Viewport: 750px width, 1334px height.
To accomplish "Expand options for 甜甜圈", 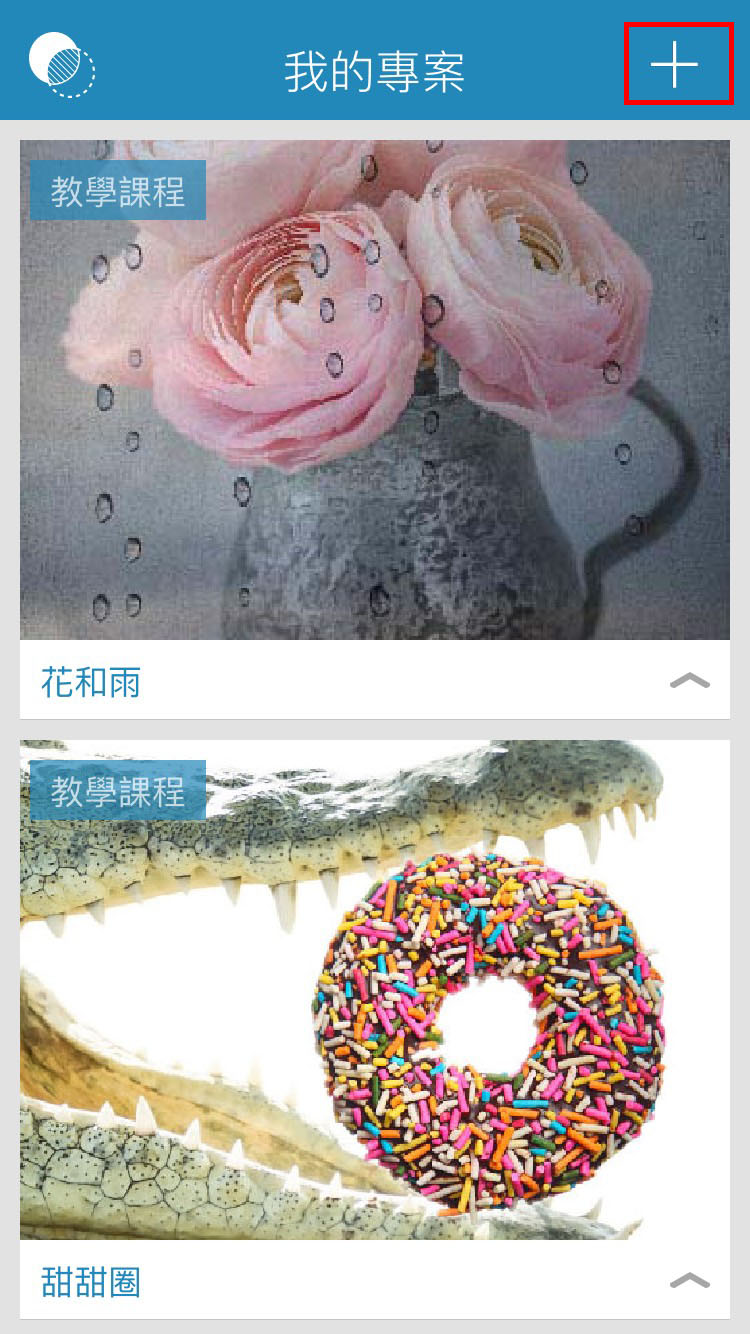I will click(690, 1281).
